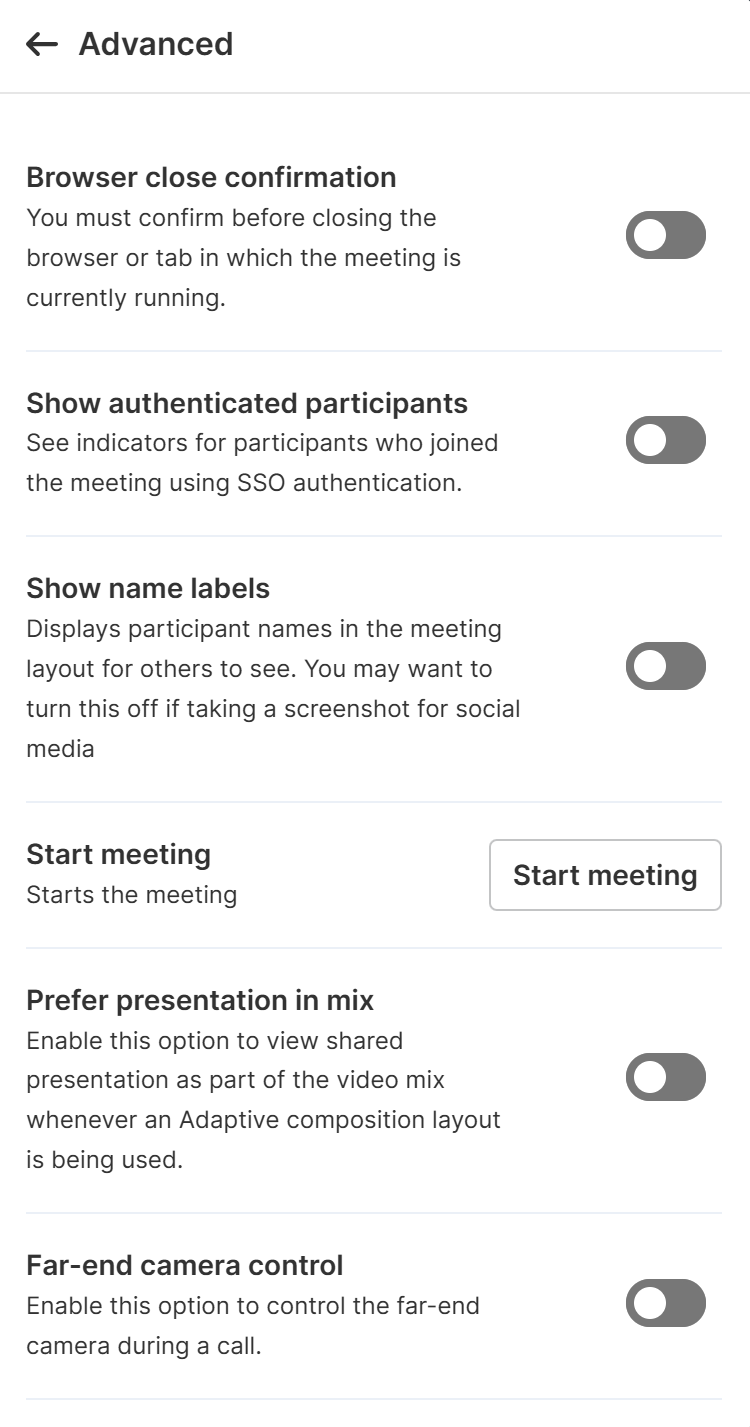Enable Far-end camera control
The height and width of the screenshot is (1427, 750).
point(666,1303)
